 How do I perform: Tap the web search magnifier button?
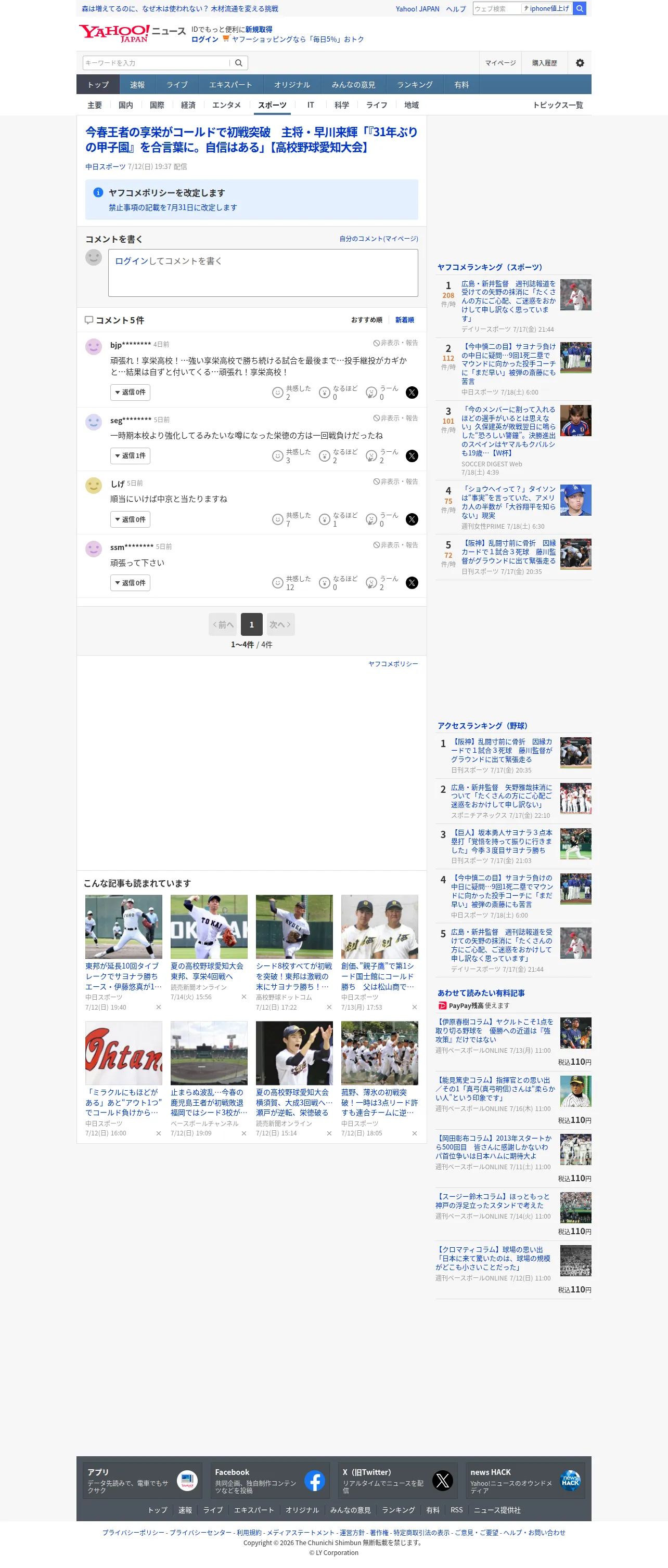click(580, 8)
